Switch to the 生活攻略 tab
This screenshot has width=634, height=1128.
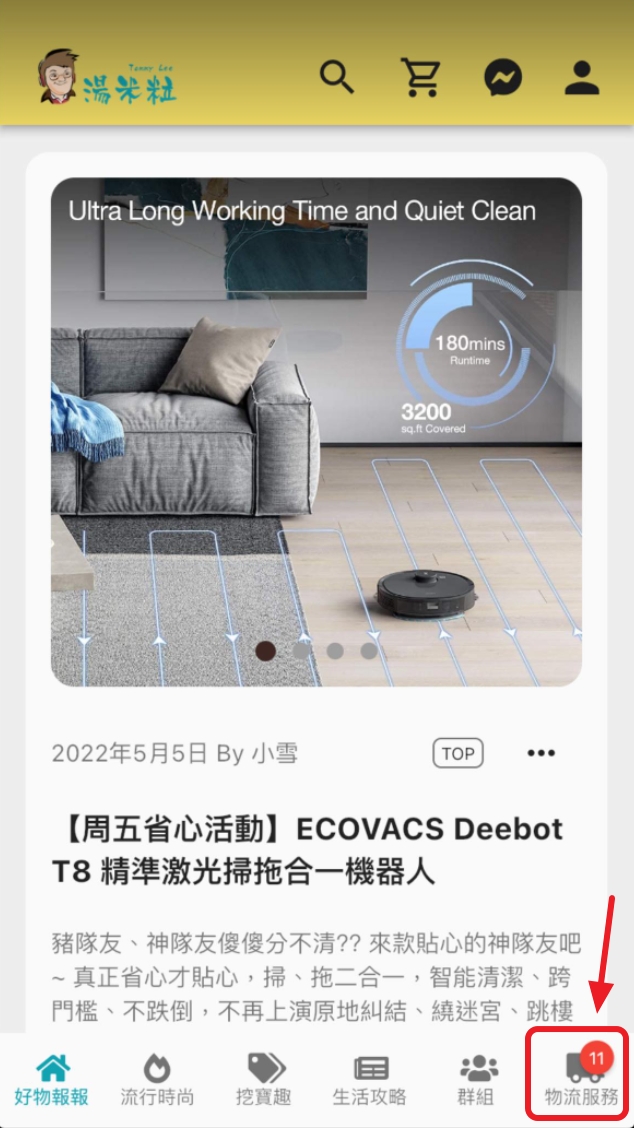[370, 1080]
